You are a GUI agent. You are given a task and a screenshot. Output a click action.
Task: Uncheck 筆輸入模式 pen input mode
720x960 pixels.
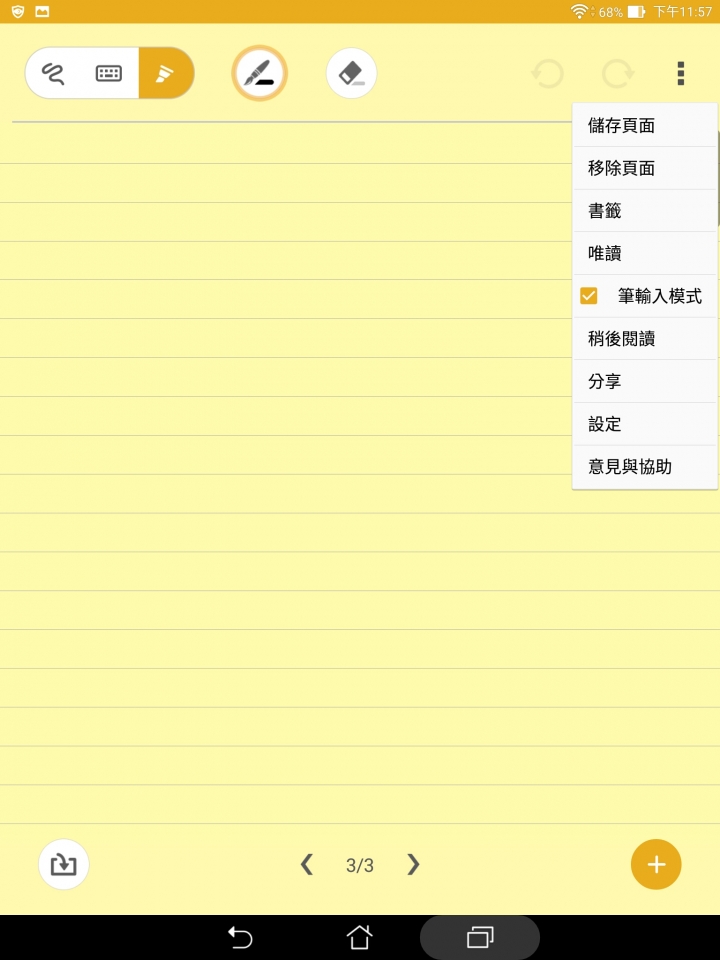pos(589,296)
